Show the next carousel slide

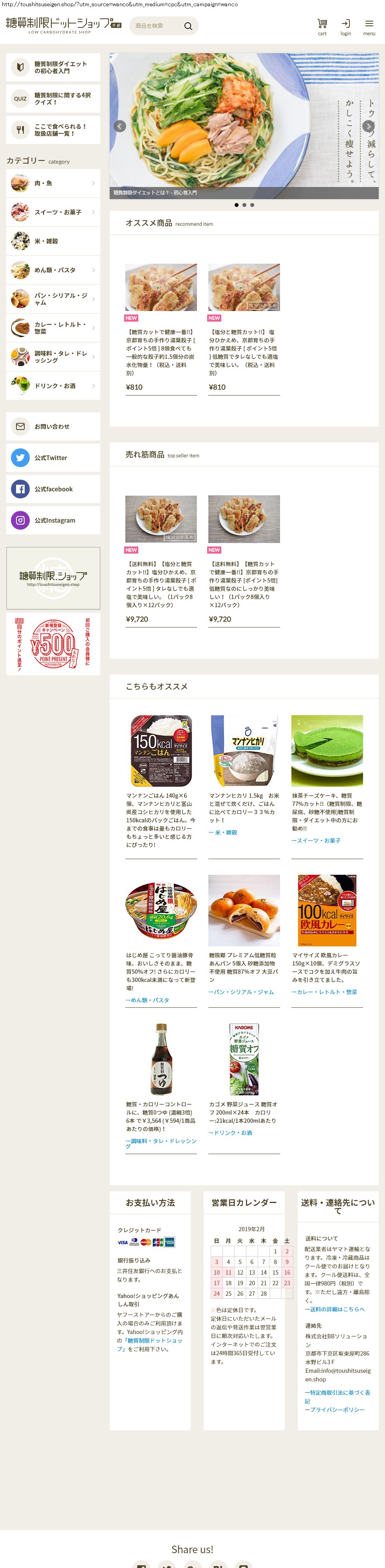[x=368, y=126]
